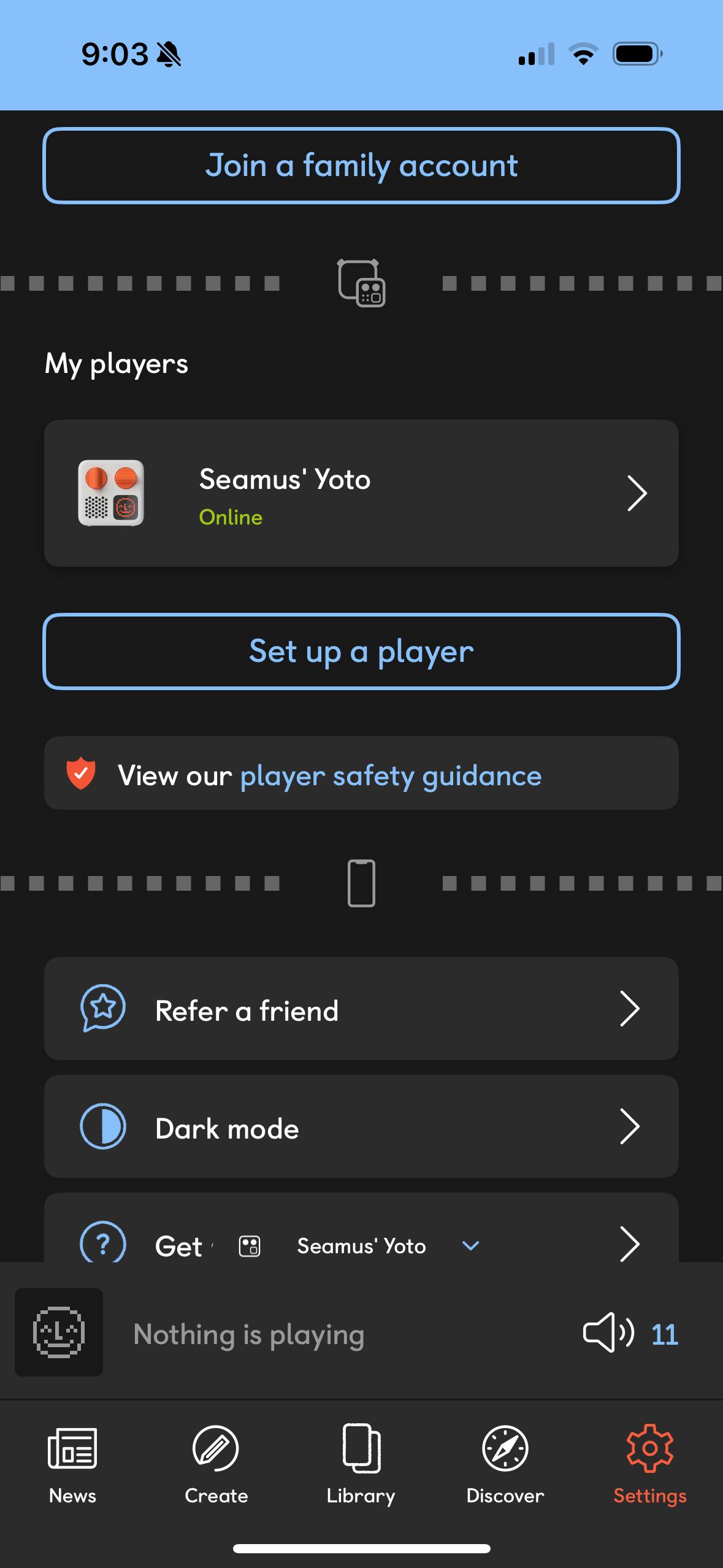This screenshot has height=1568, width=723.
Task: Switch to the News tab
Action: point(72,1464)
